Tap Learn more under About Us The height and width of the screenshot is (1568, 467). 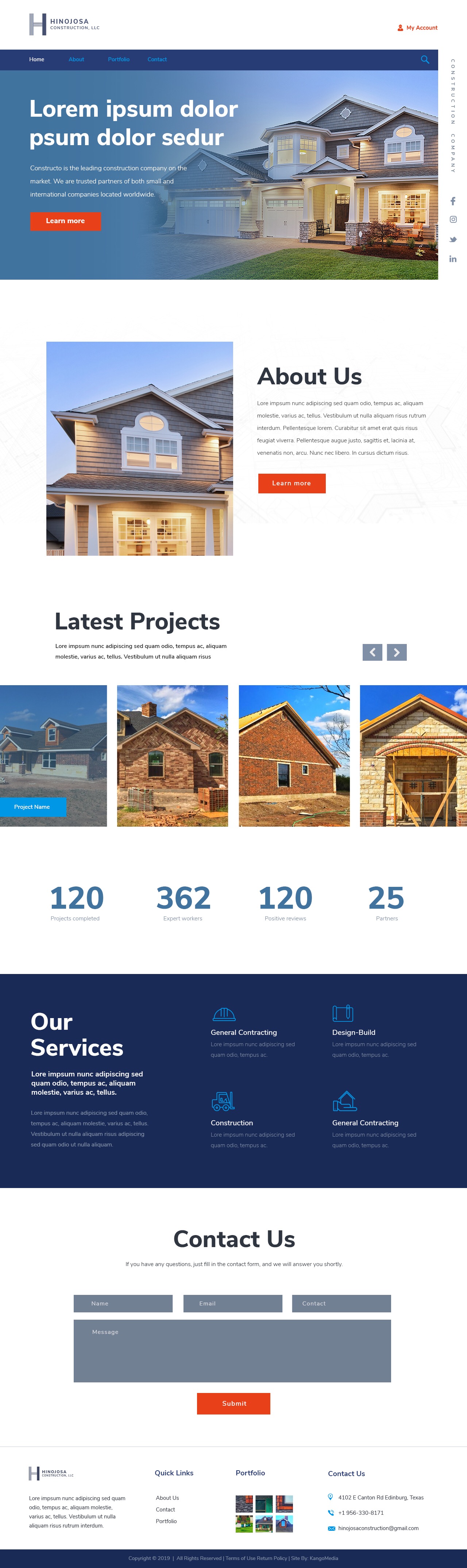pos(292,483)
